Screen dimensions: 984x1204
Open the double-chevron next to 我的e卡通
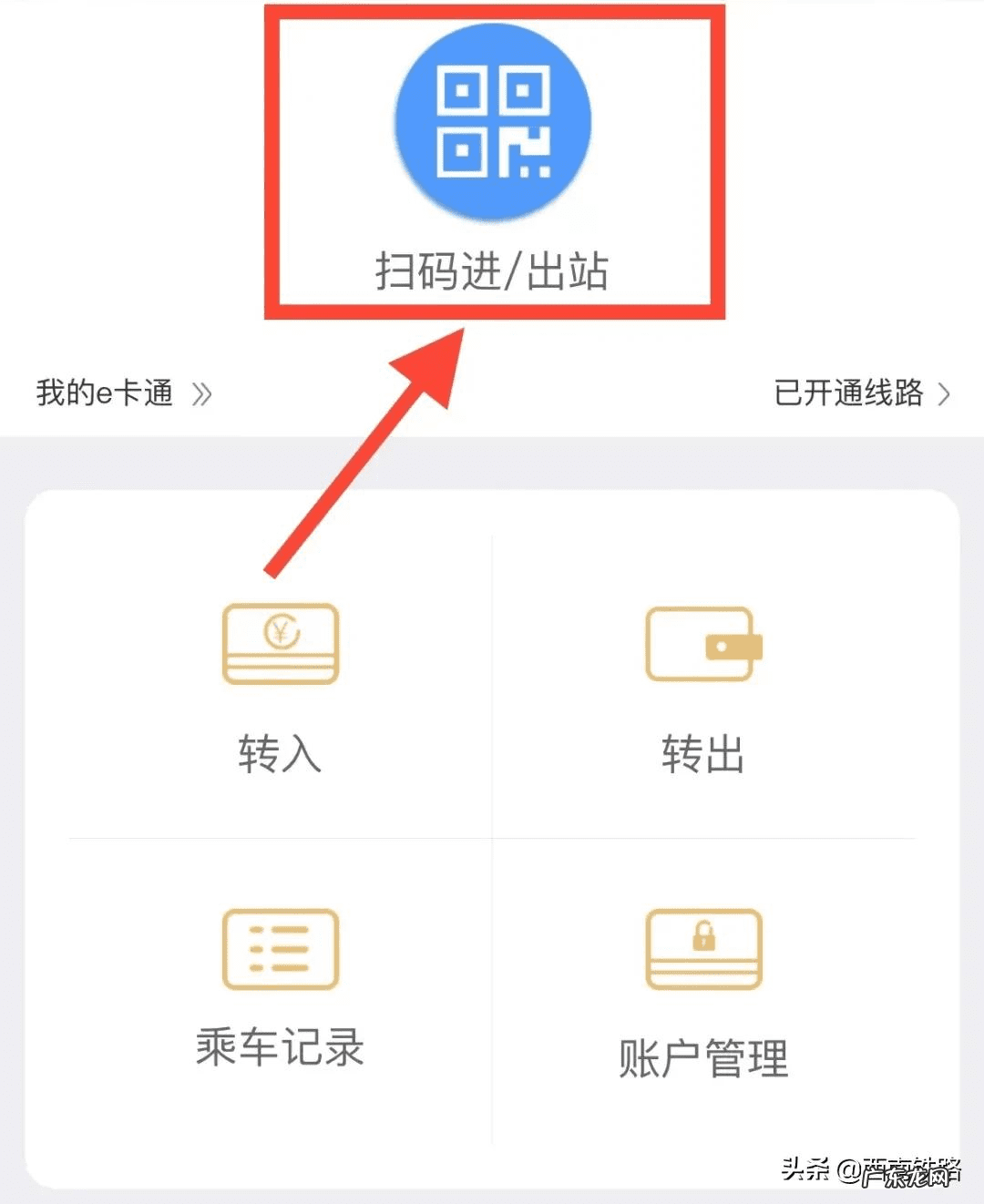pos(202,393)
